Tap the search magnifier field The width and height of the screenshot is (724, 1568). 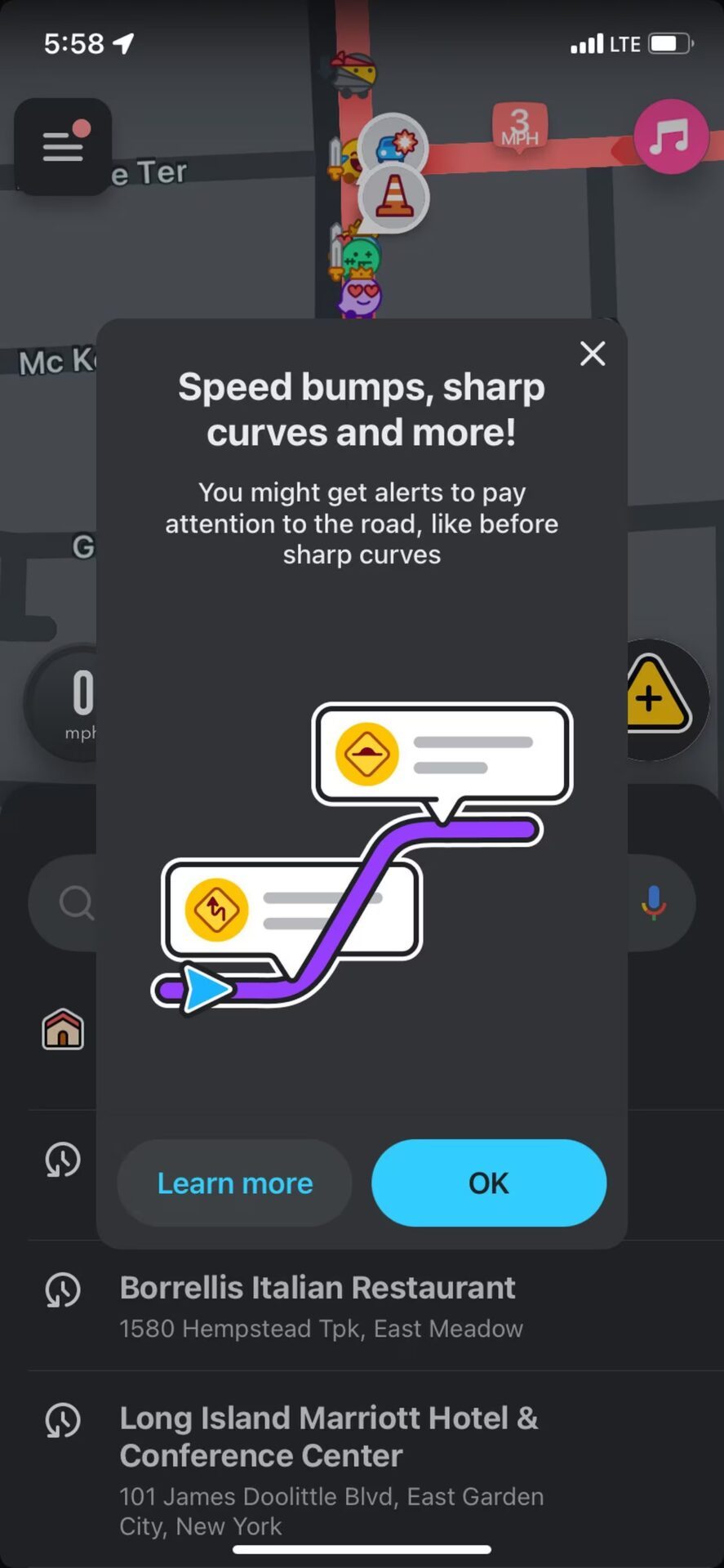tap(73, 903)
